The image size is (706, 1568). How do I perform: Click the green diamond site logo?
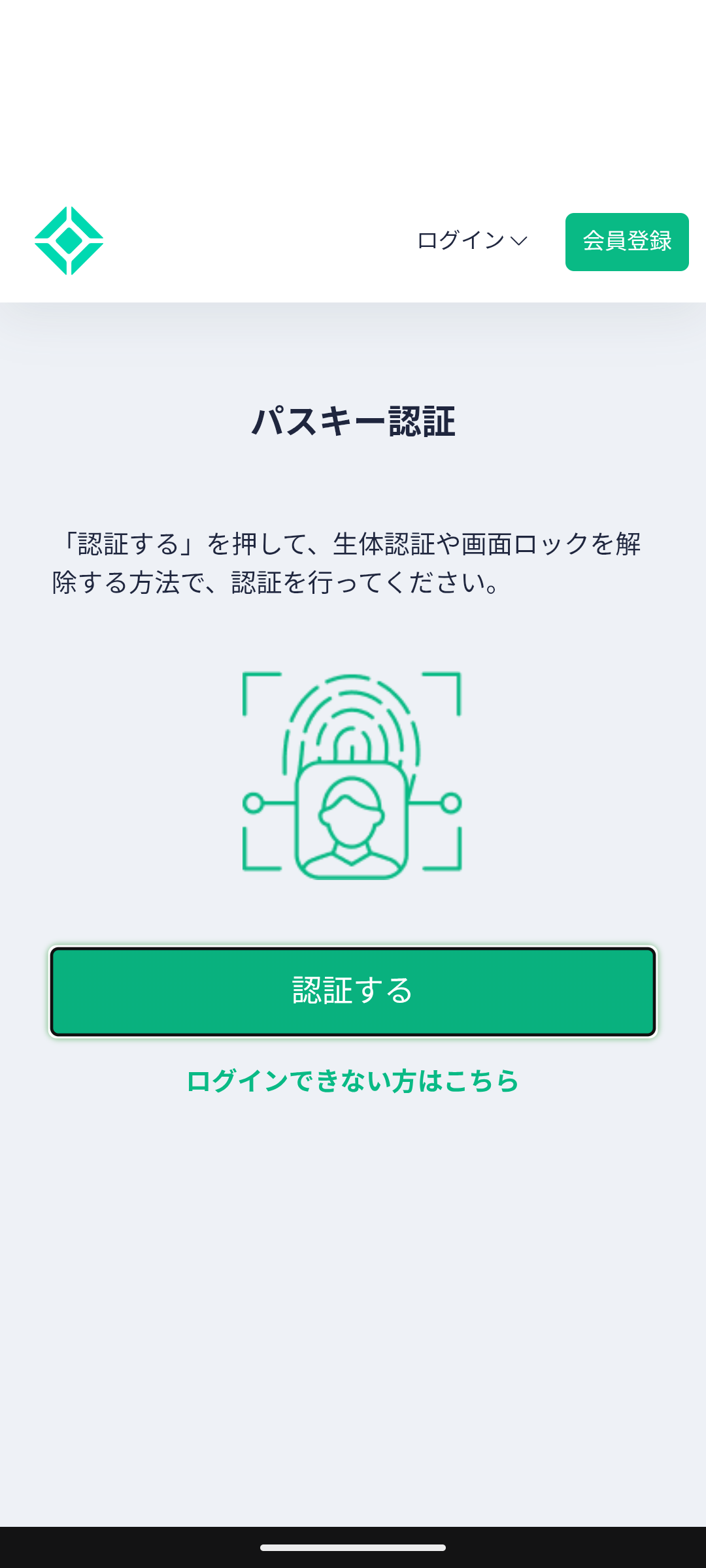69,242
